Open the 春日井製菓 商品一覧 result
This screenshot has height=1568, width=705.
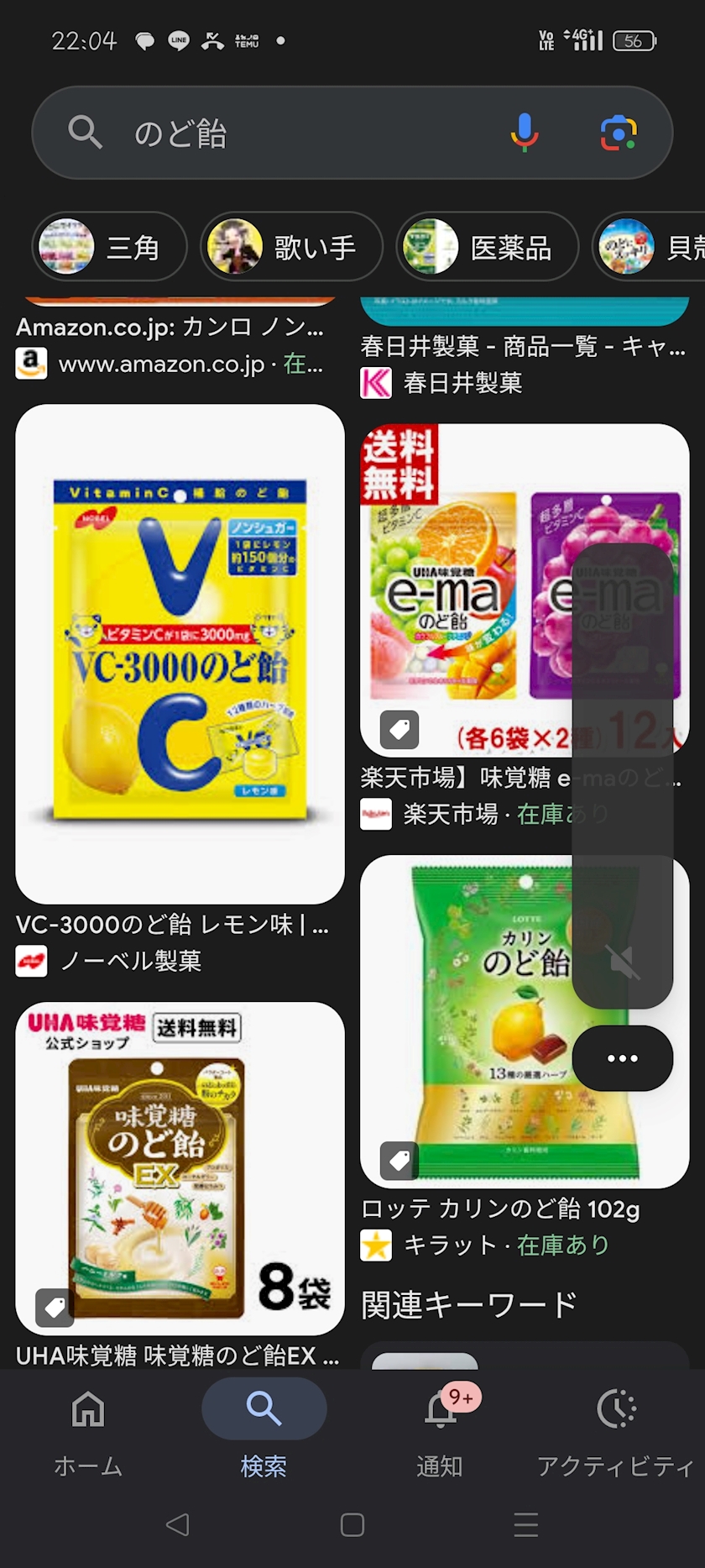(523, 346)
